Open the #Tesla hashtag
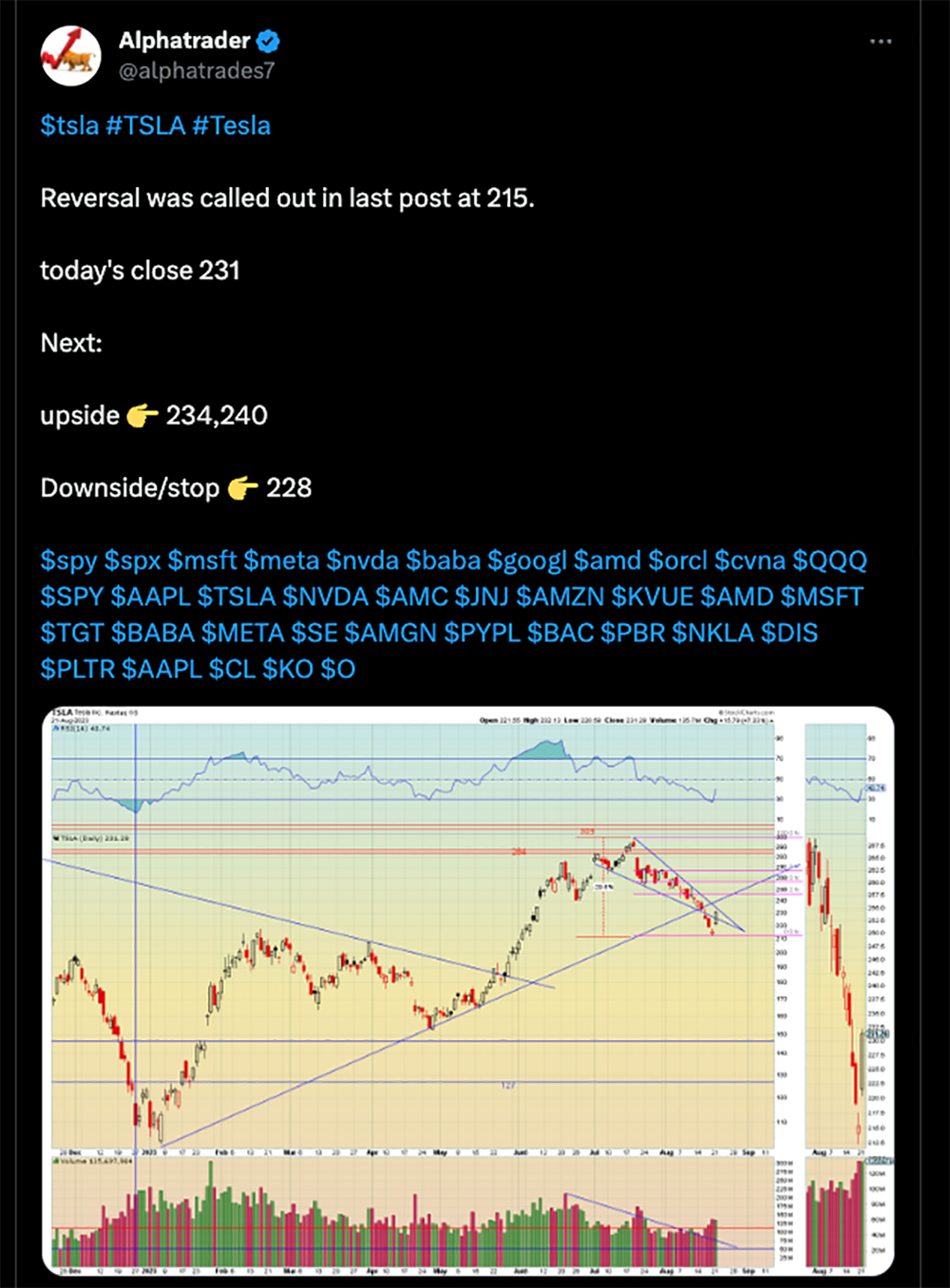Screen dimensions: 950x1288 [x=231, y=125]
